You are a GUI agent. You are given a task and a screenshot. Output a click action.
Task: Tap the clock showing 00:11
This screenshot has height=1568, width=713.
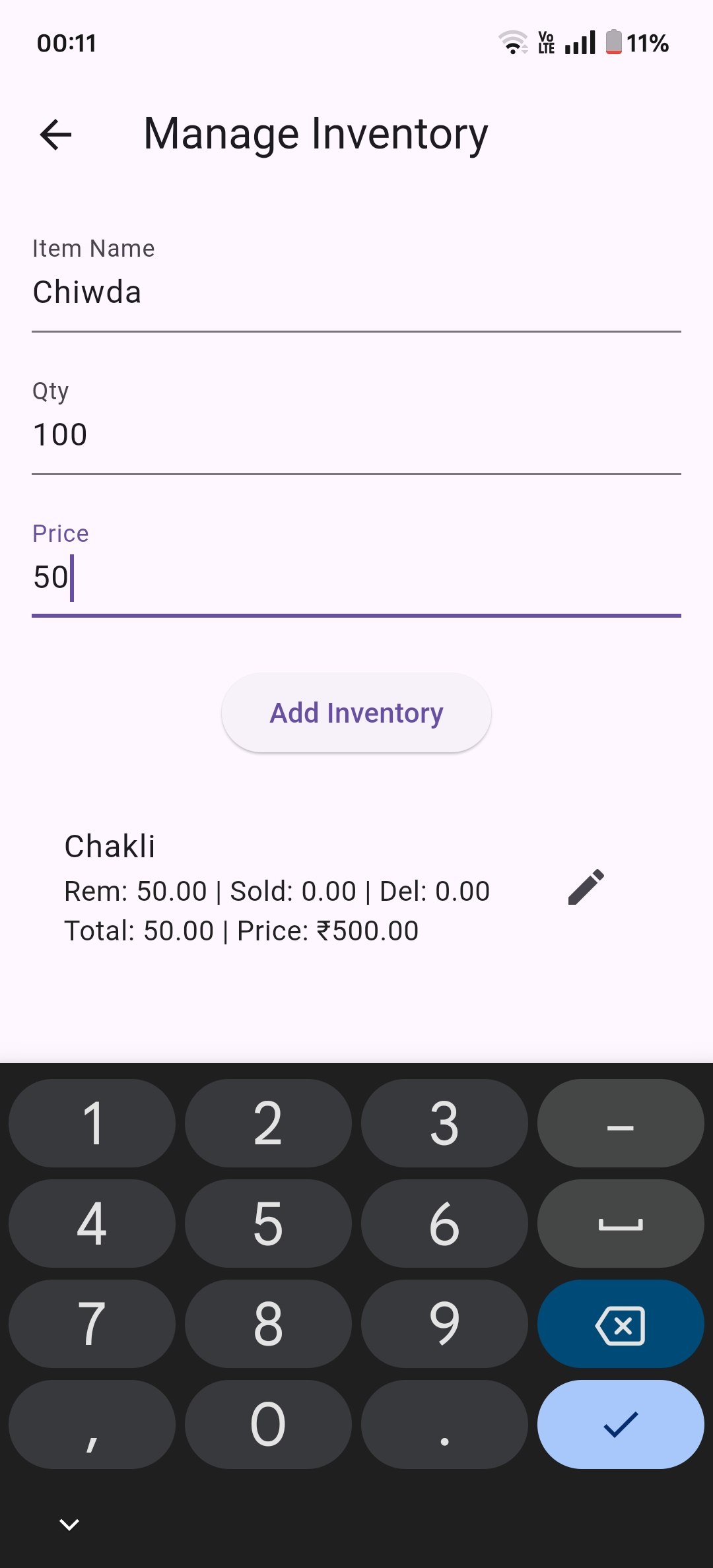point(65,42)
